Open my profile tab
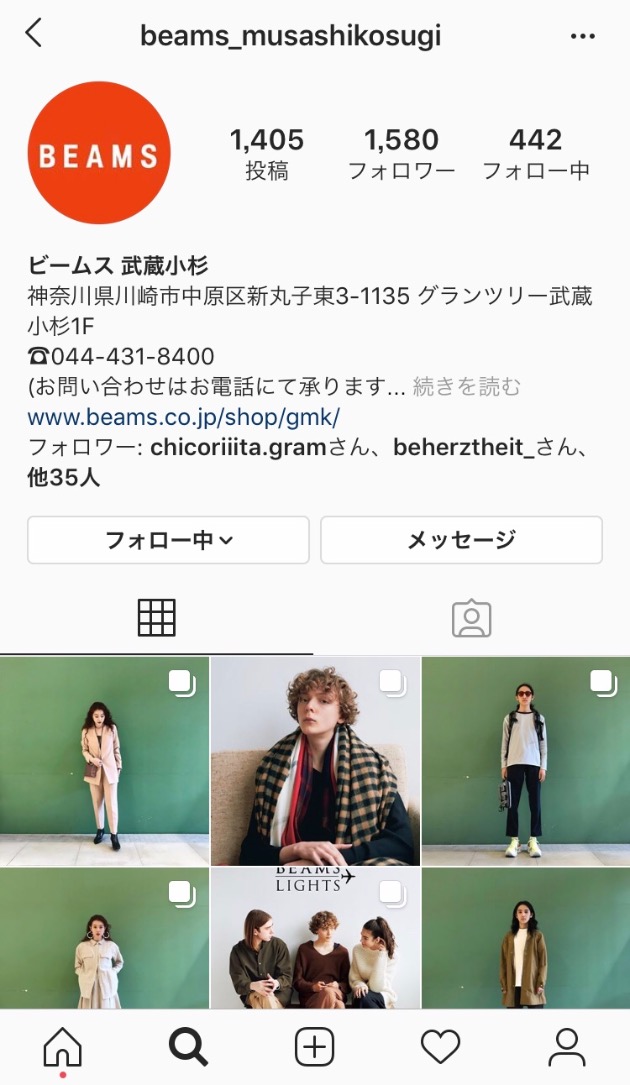Screen dimensions: 630x1085 pos(566,1047)
